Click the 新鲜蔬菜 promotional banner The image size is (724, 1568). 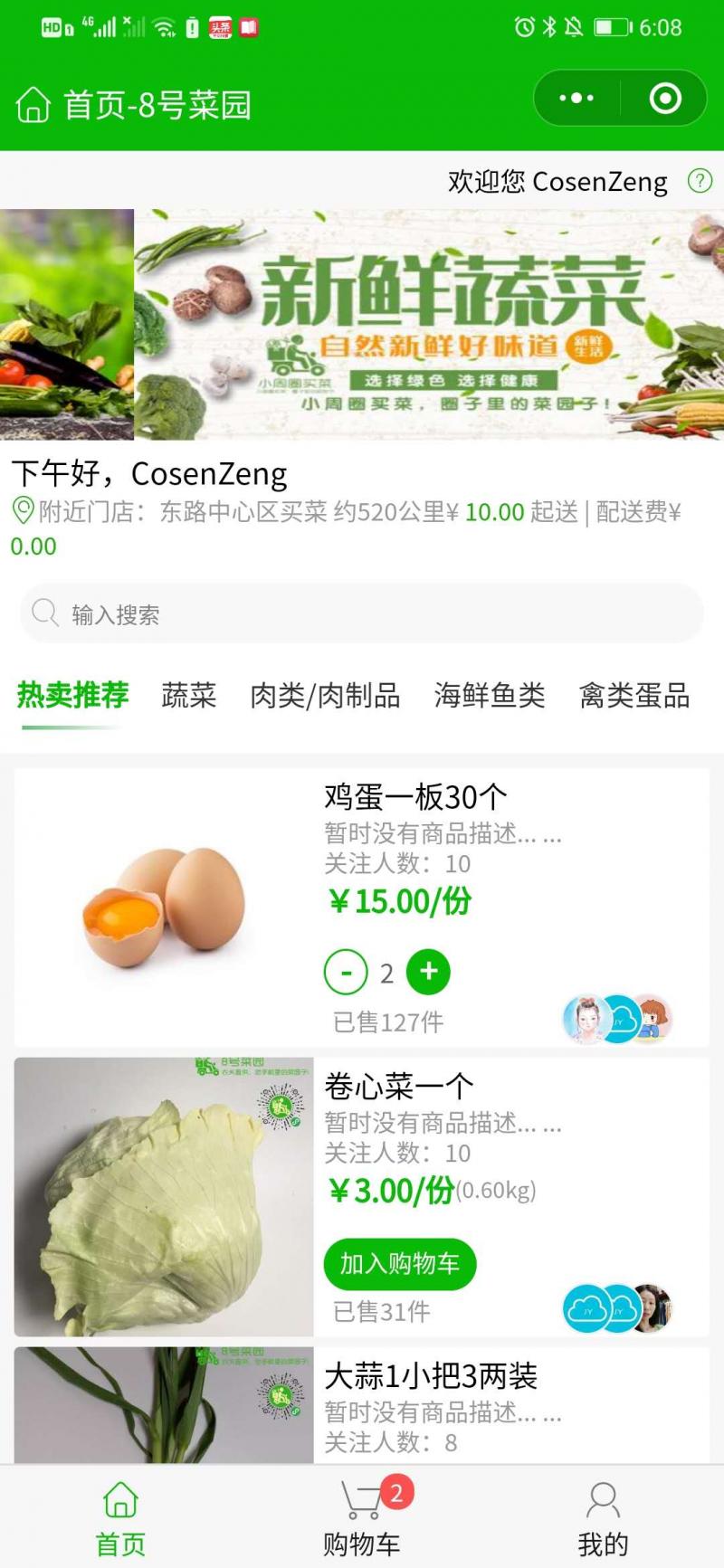coord(425,326)
